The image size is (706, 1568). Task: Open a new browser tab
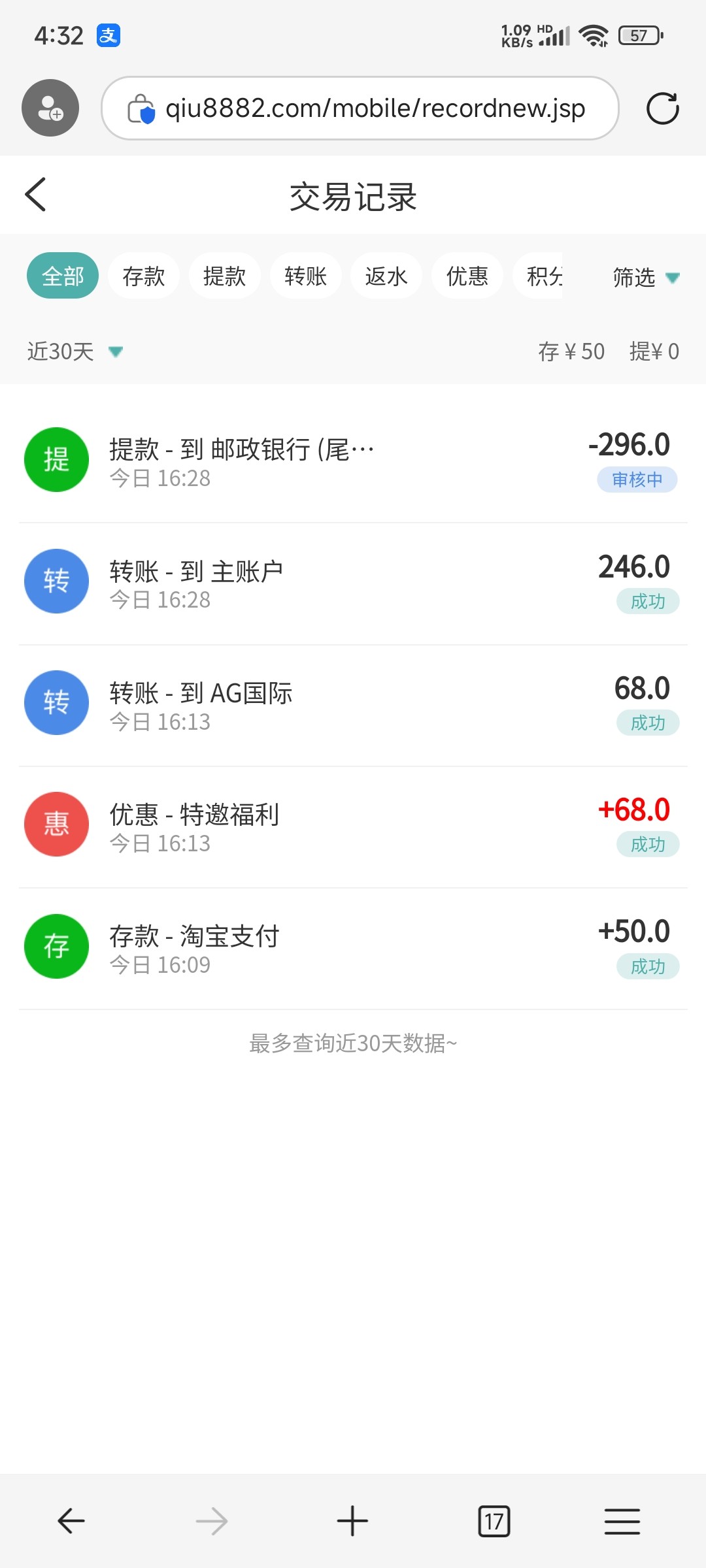pyautogui.click(x=352, y=1521)
